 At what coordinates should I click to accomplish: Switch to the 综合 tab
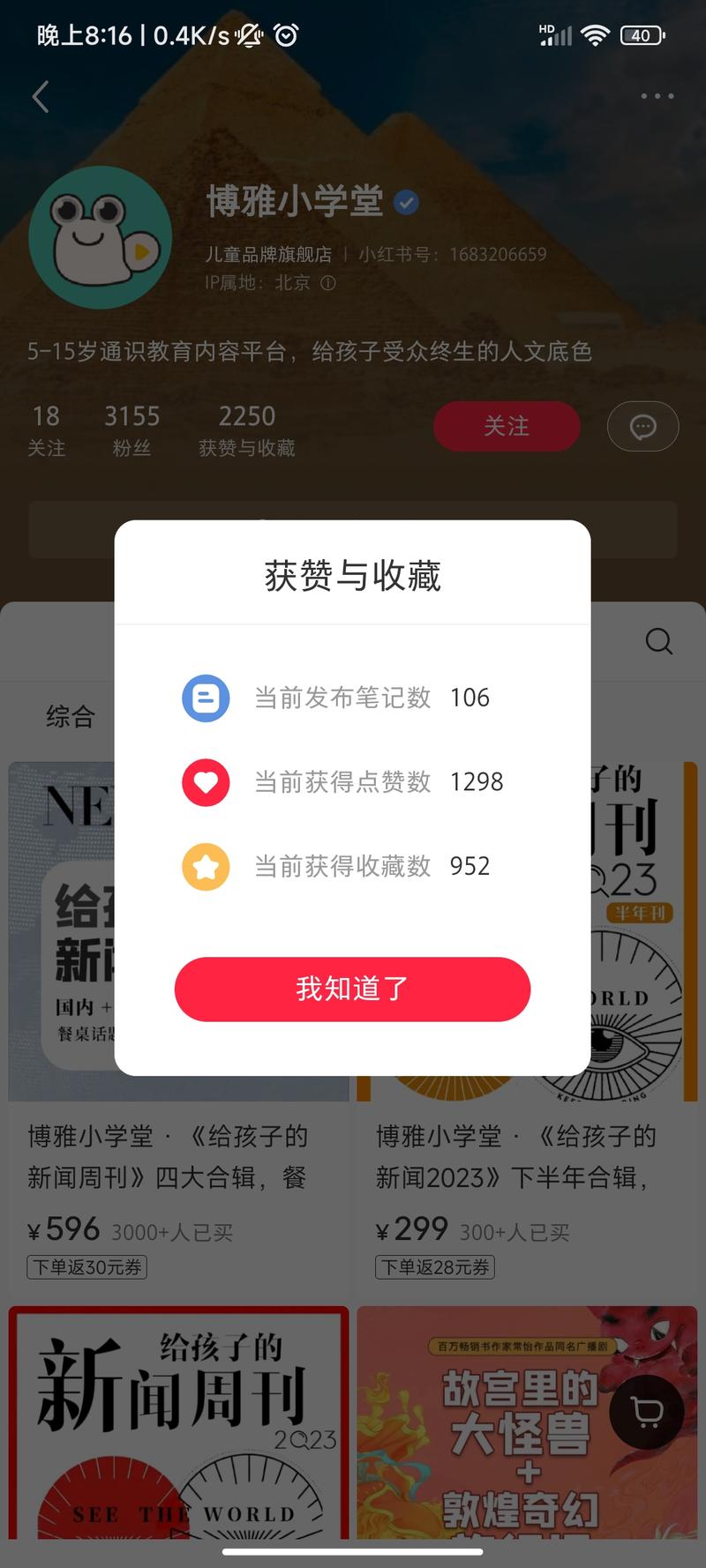[x=71, y=717]
